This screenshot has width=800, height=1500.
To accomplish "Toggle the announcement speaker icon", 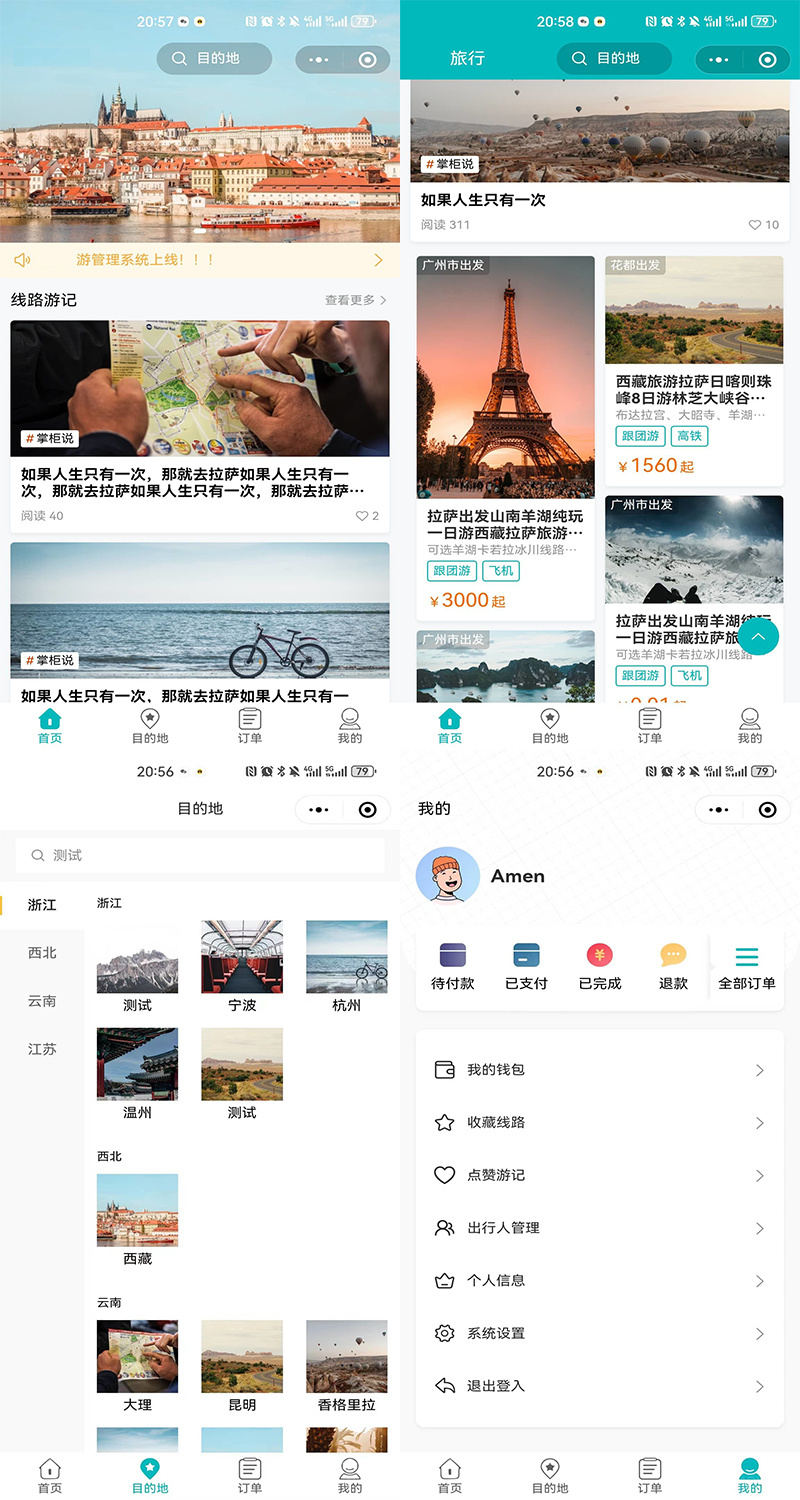I will coord(22,259).
